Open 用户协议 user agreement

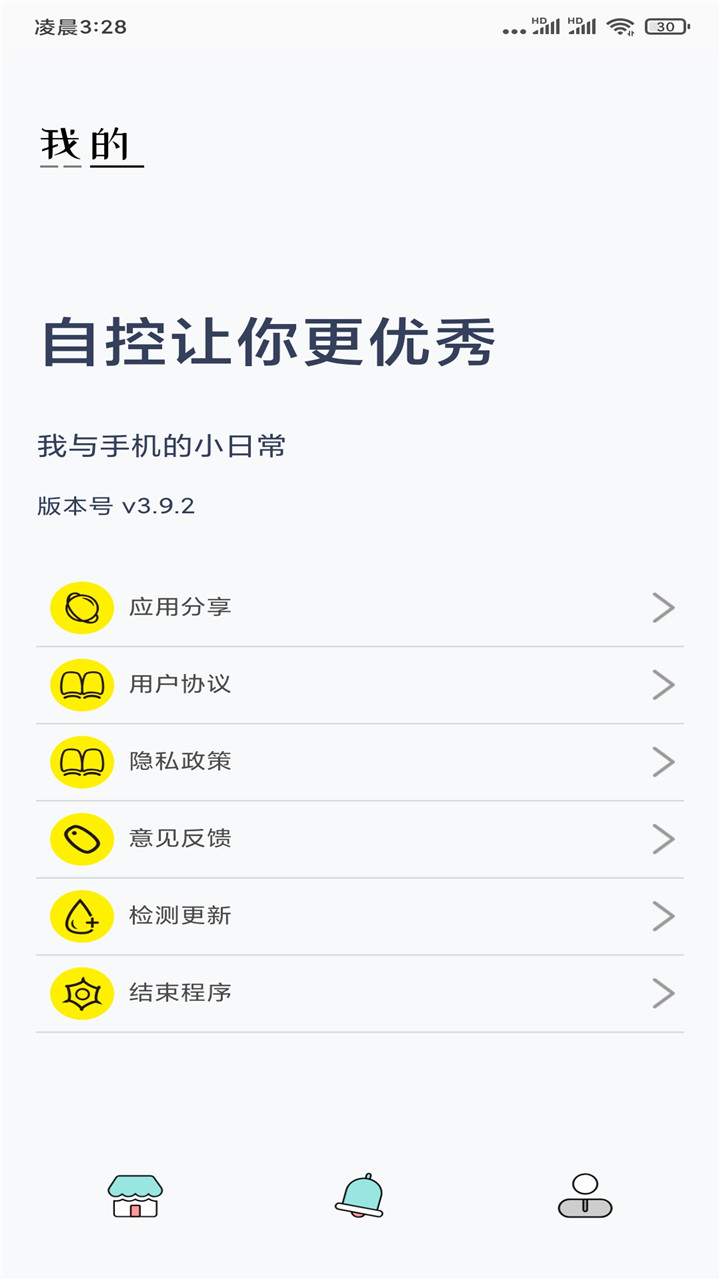point(360,685)
